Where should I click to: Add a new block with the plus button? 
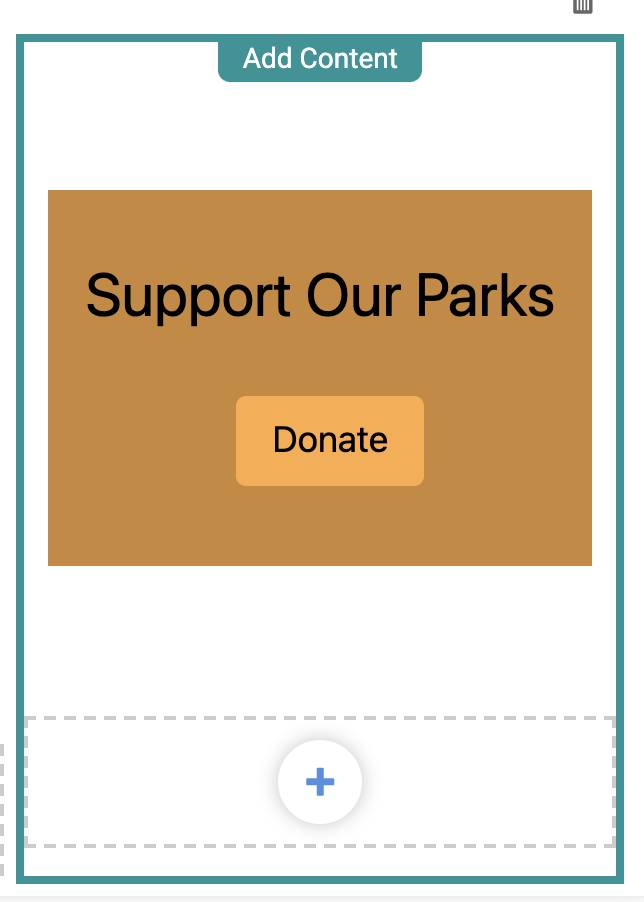coord(320,782)
